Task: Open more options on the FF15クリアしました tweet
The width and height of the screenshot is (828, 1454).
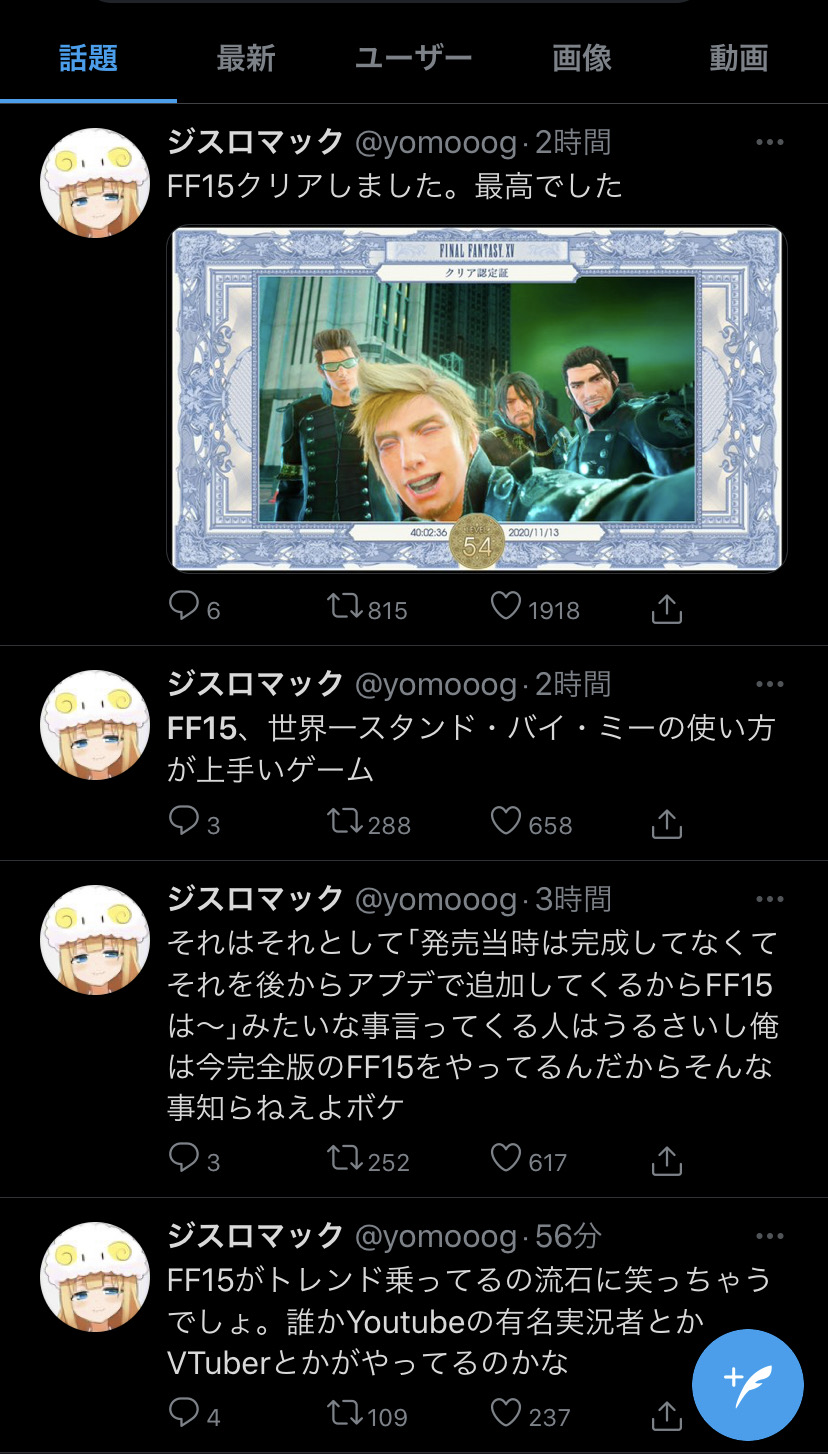Action: coord(770,142)
